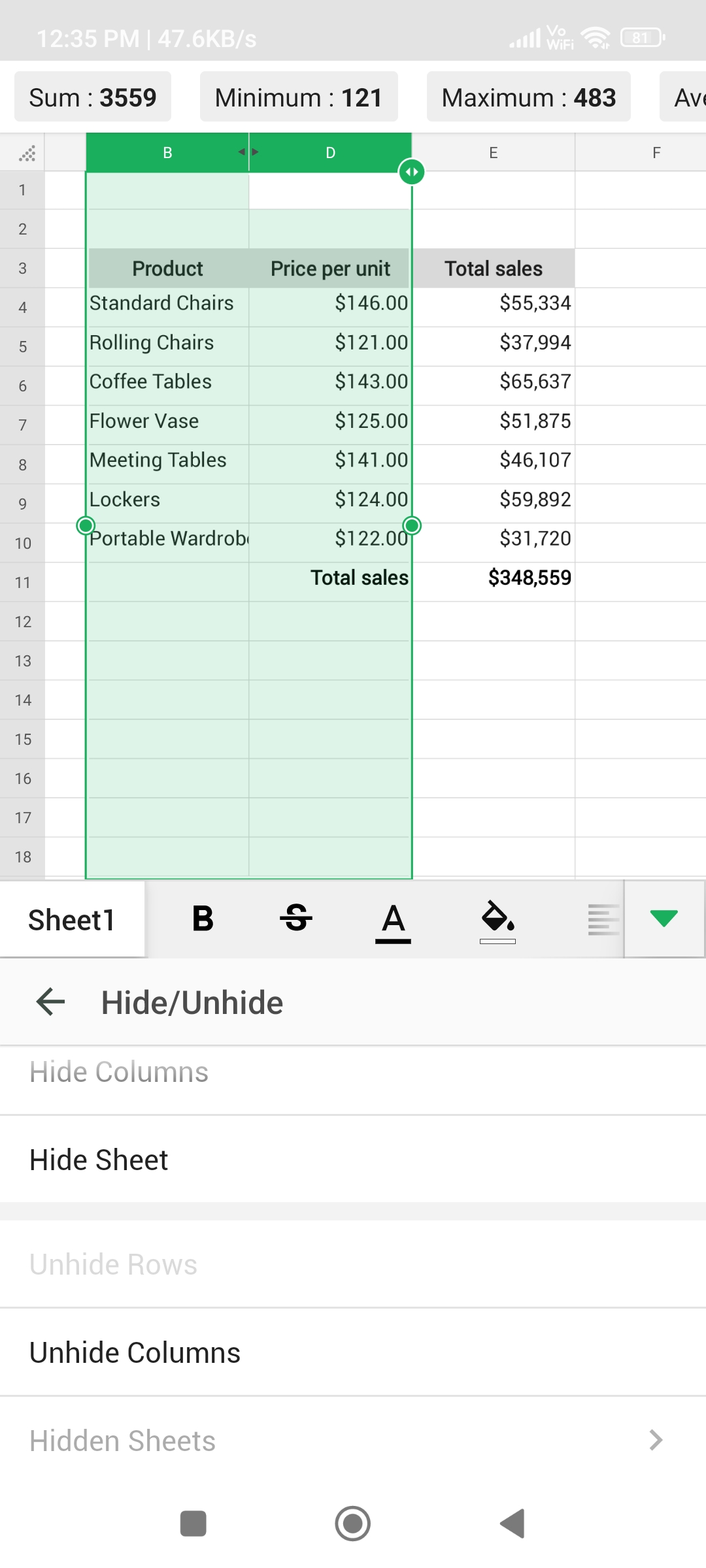
Task: Apply bold formatting
Action: pyautogui.click(x=203, y=919)
